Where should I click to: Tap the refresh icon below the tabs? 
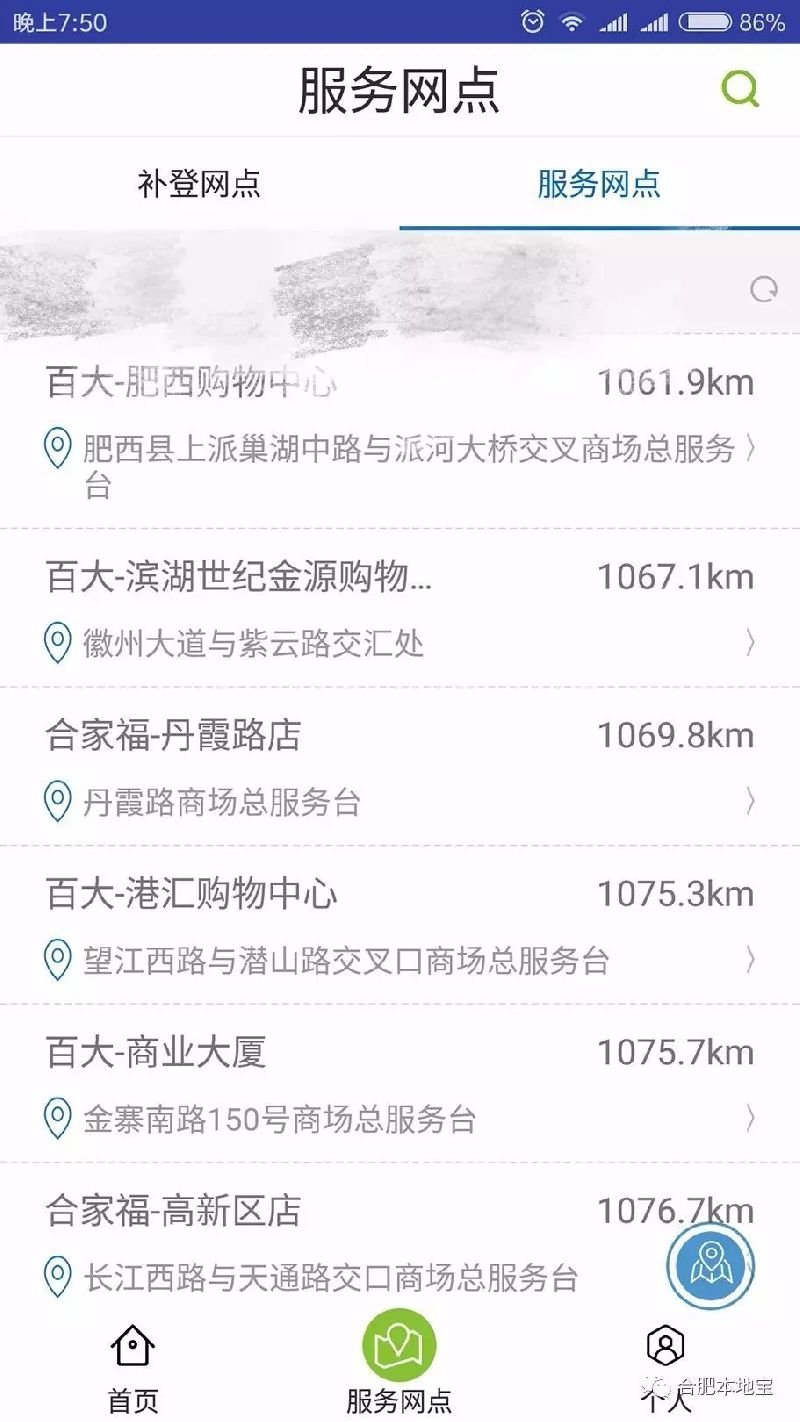click(x=764, y=289)
